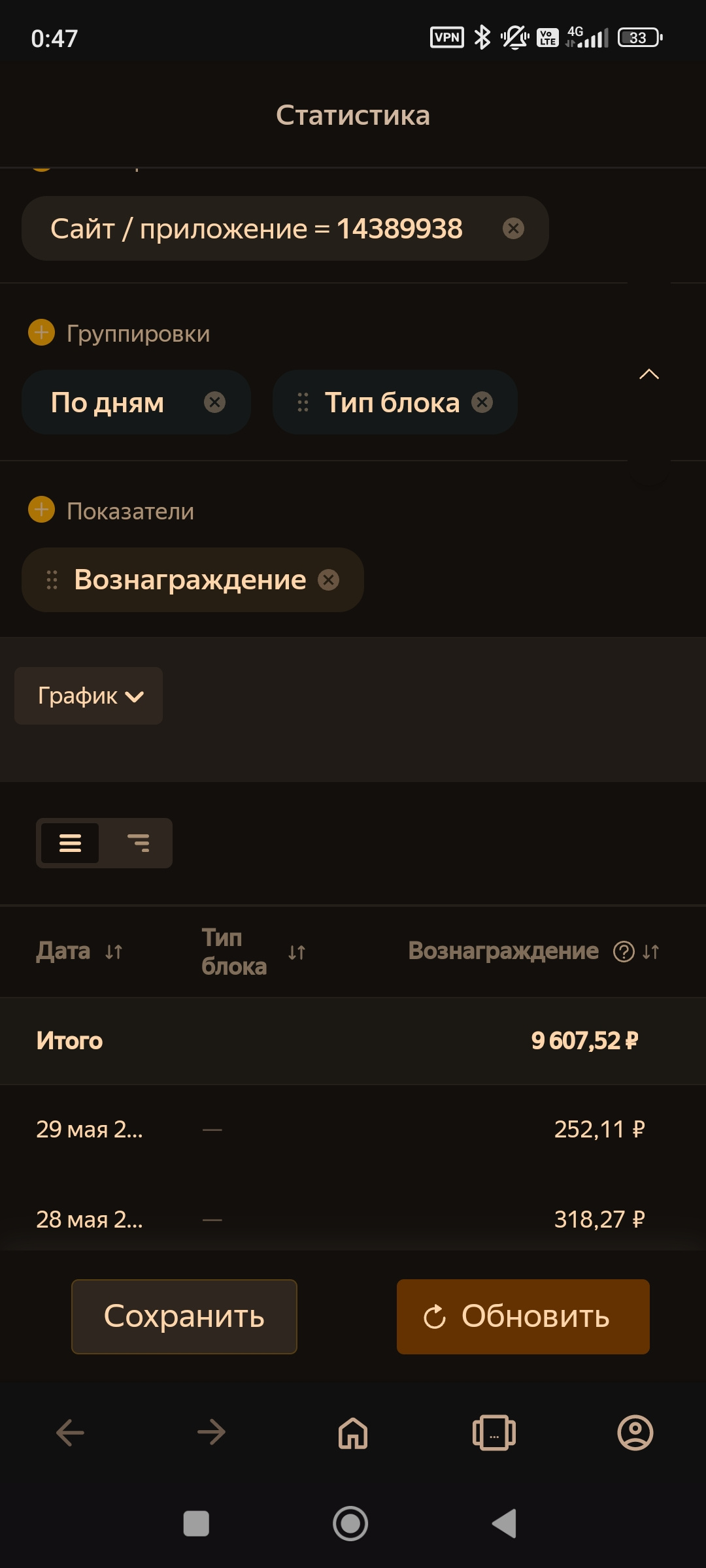Sort the table by Вознаграждение
Image resolution: width=706 pixels, height=1568 pixels.
click(x=651, y=953)
